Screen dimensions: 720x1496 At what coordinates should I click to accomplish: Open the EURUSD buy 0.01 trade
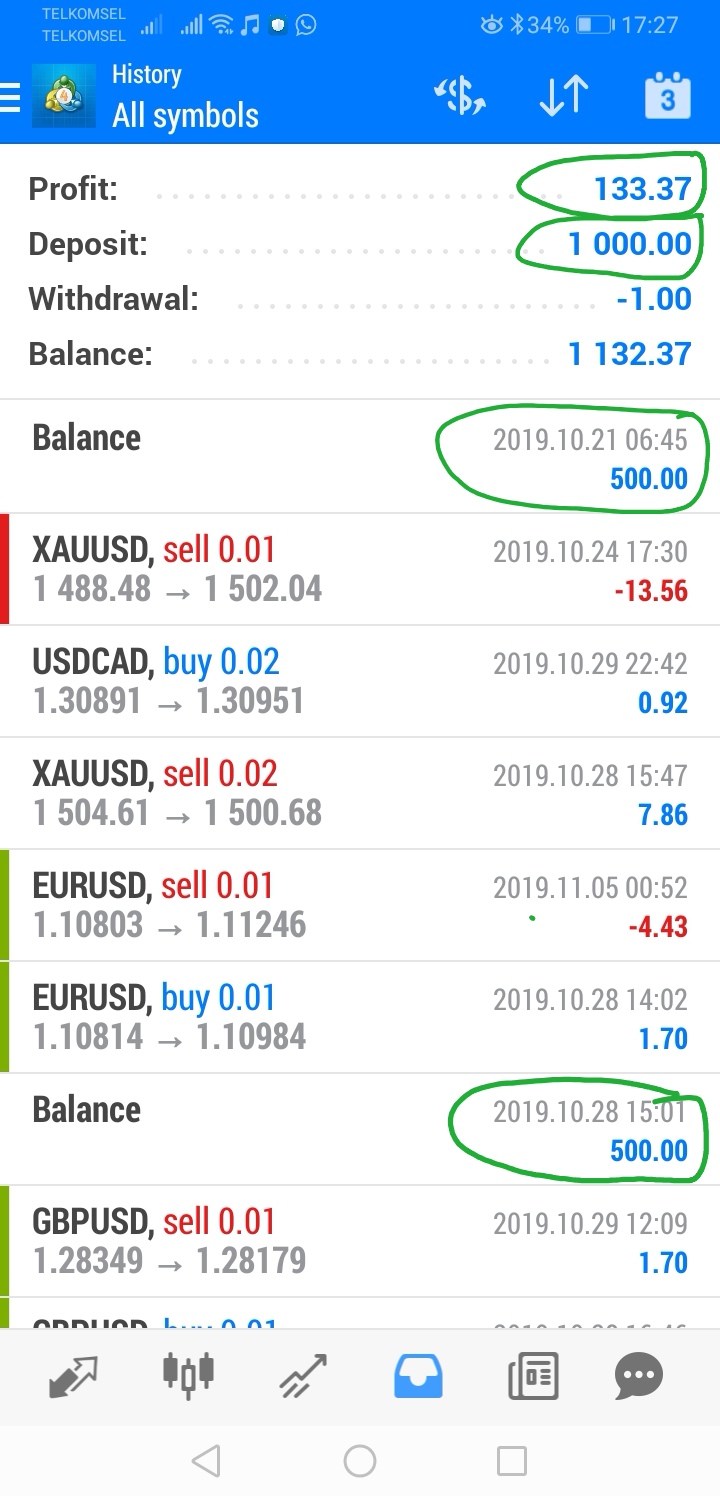(x=360, y=1018)
